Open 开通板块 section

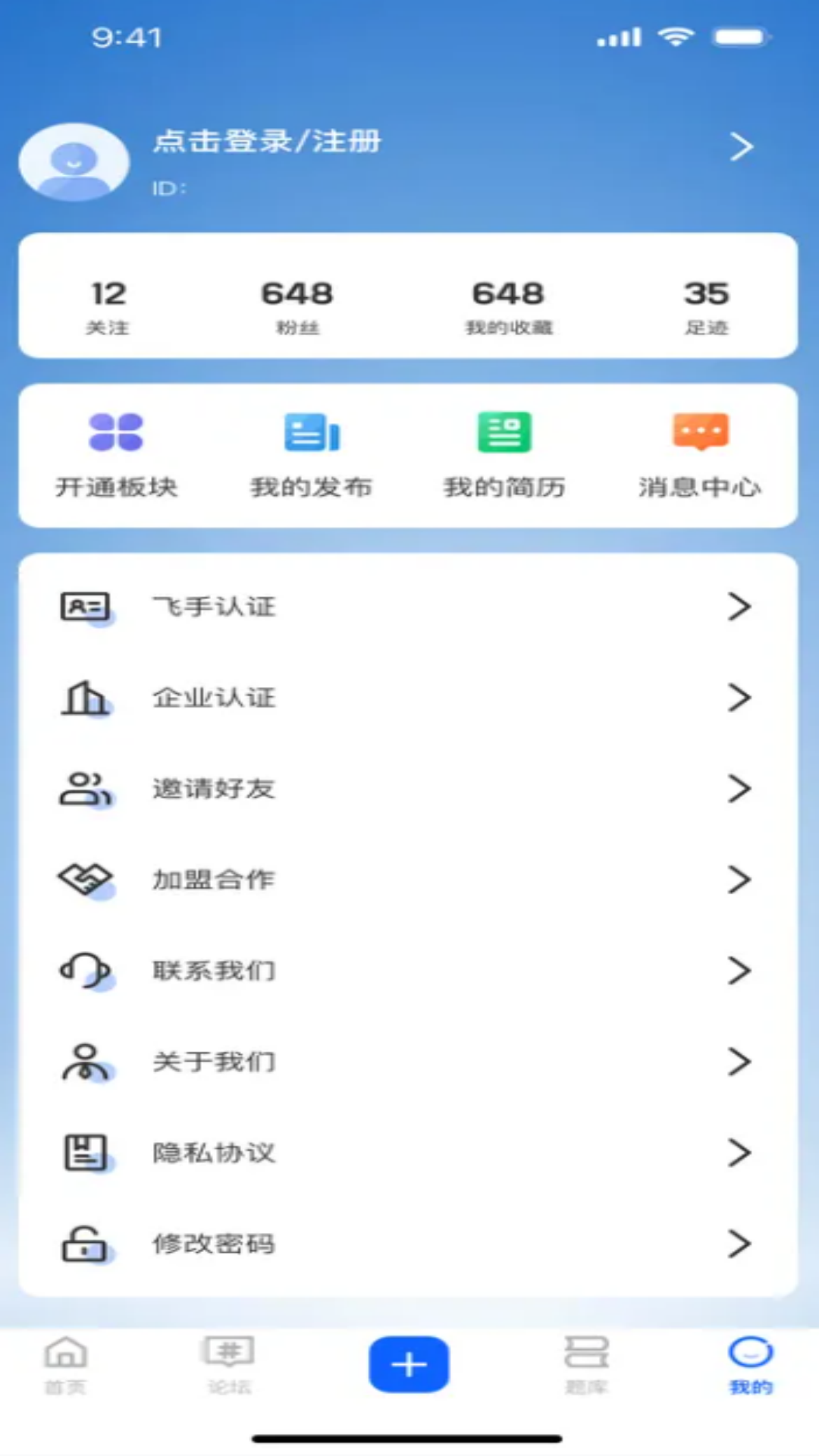tap(116, 453)
